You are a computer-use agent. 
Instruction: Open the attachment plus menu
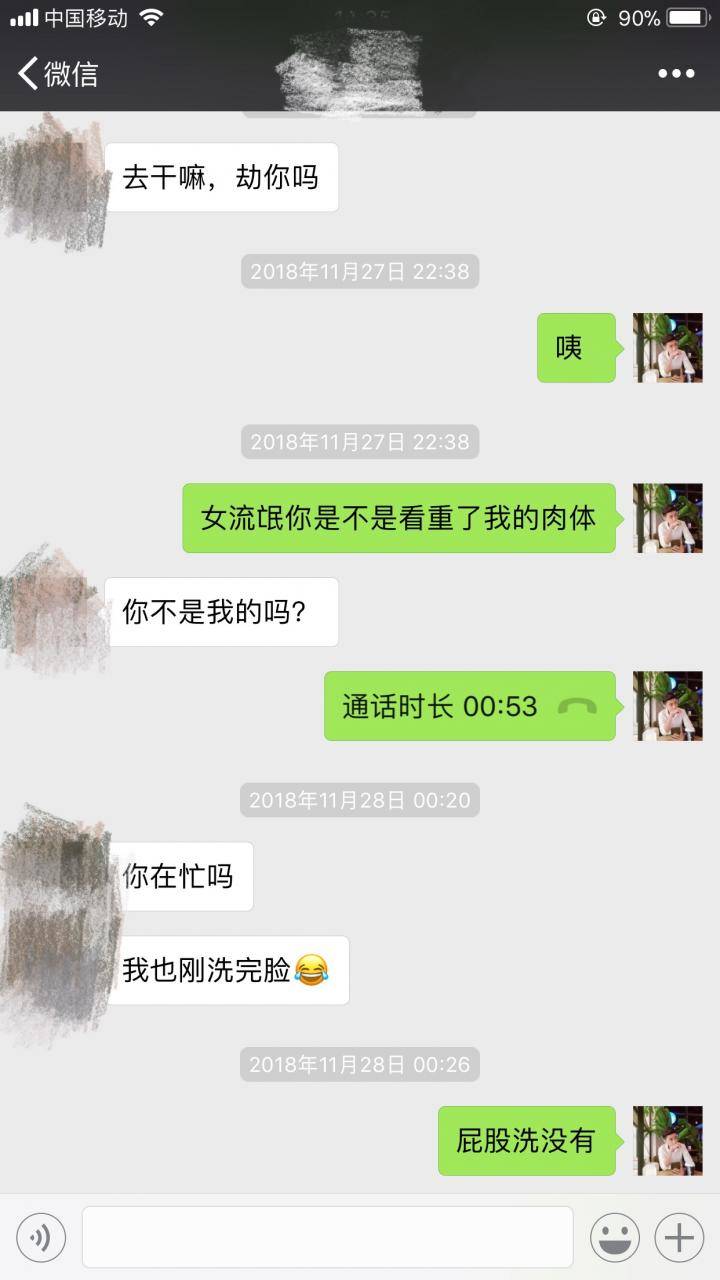coord(678,1237)
